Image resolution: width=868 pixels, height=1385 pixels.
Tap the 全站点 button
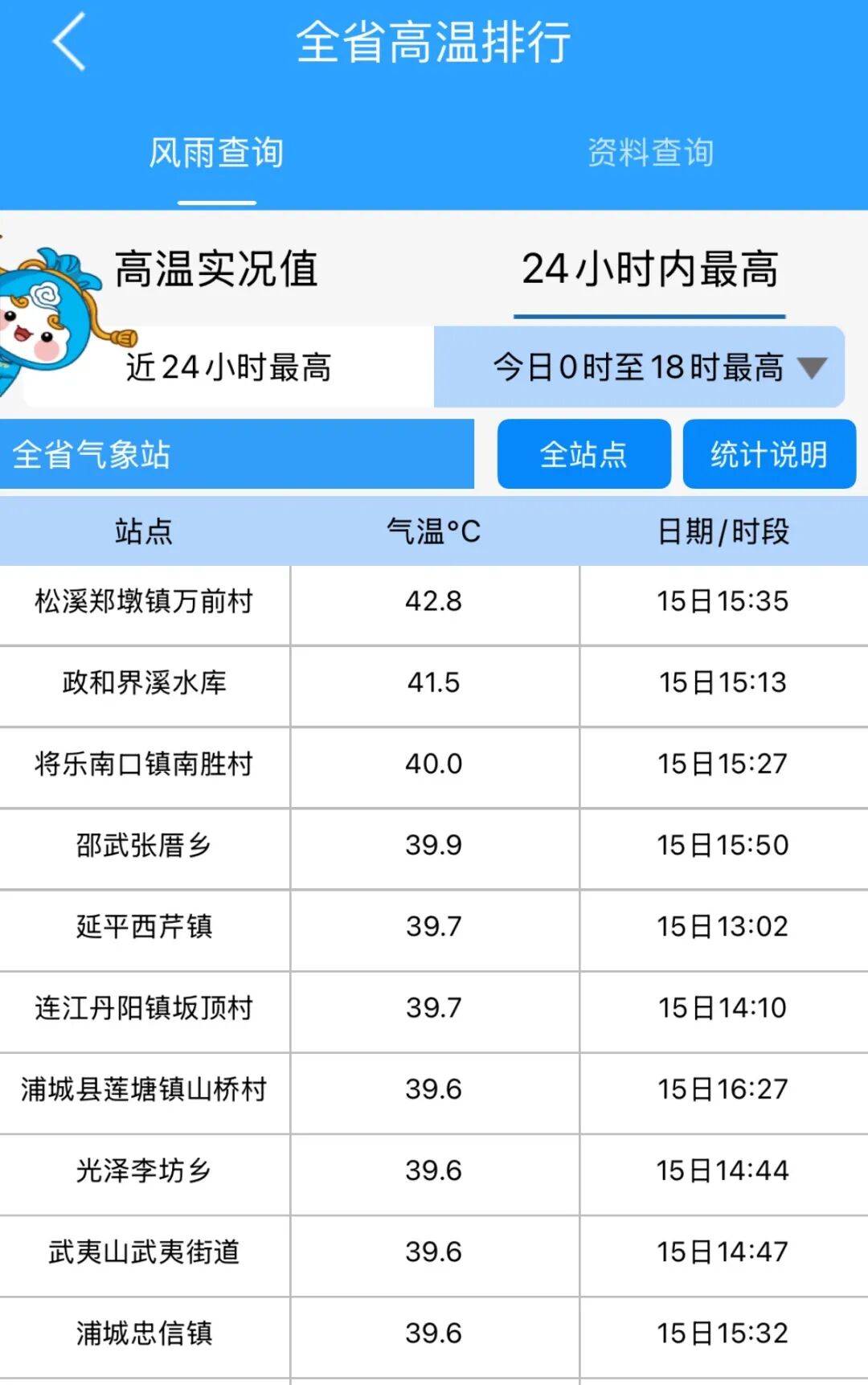583,454
